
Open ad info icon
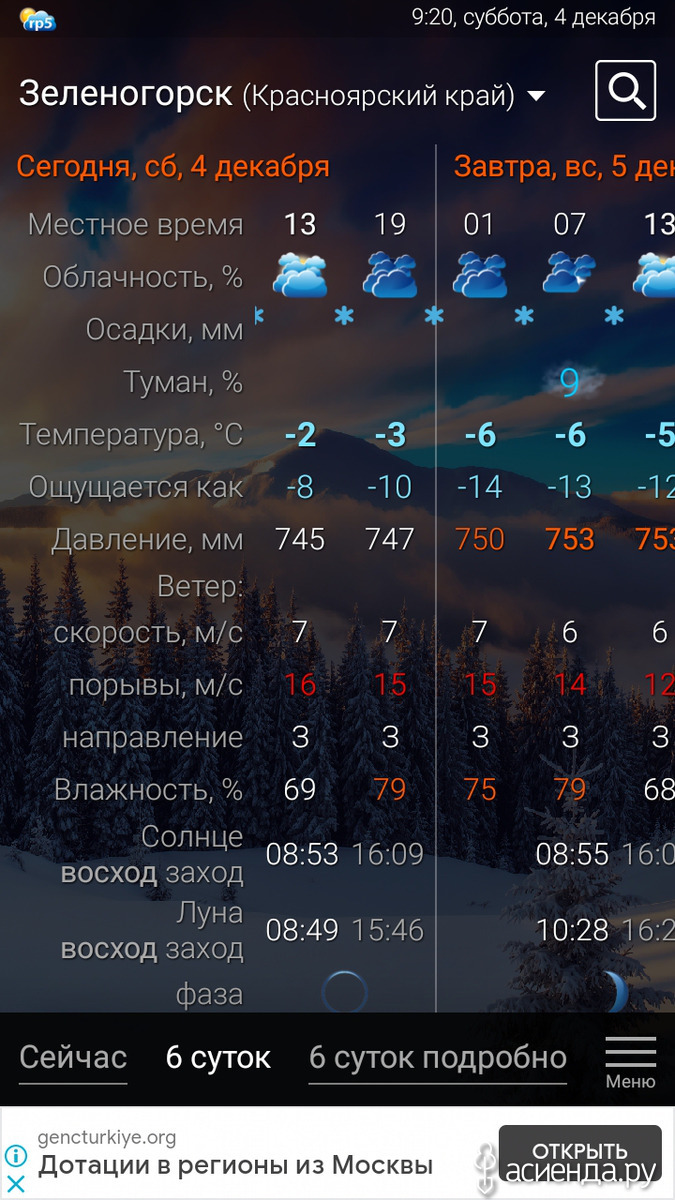pyautogui.click(x=15, y=1156)
